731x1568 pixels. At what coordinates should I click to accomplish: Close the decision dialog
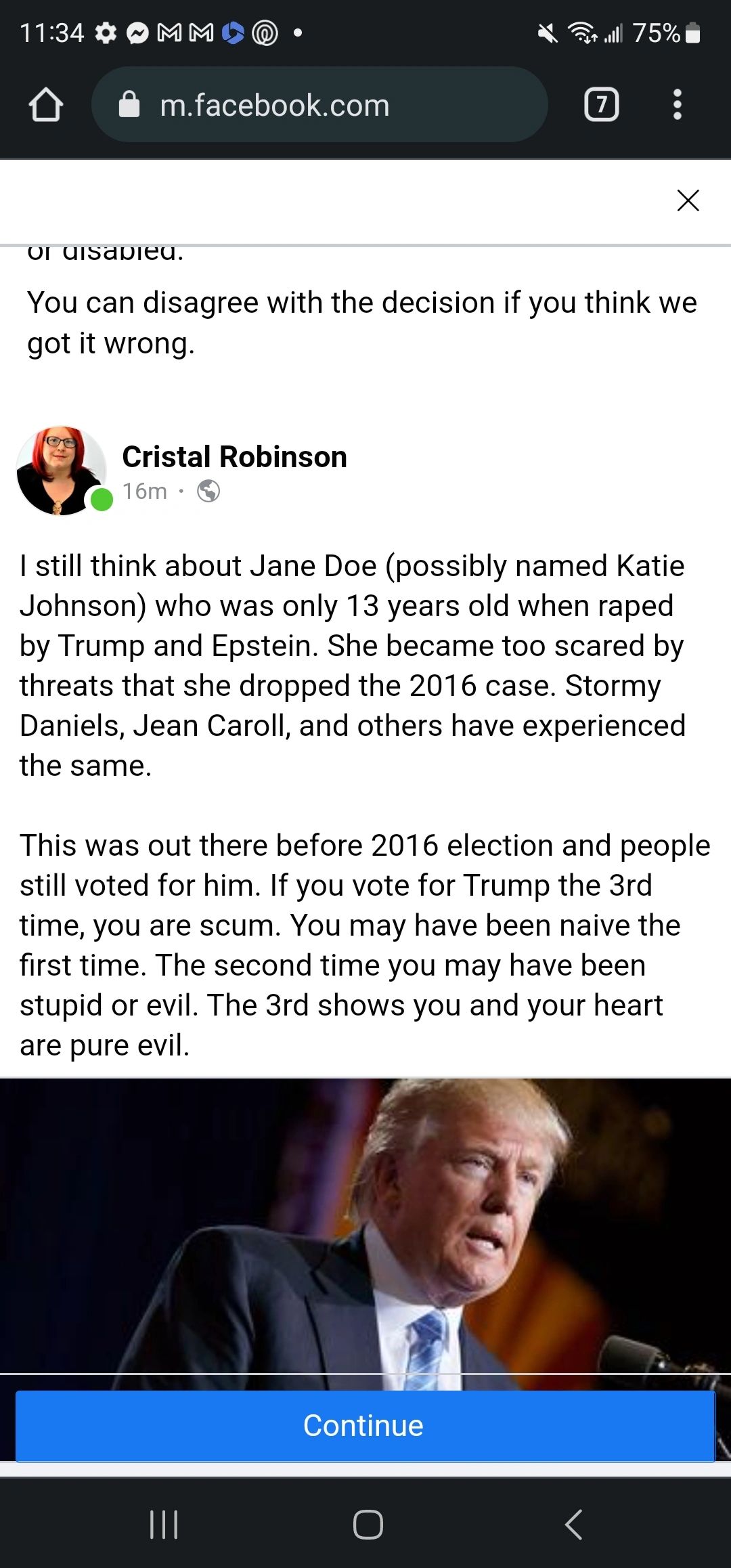688,200
